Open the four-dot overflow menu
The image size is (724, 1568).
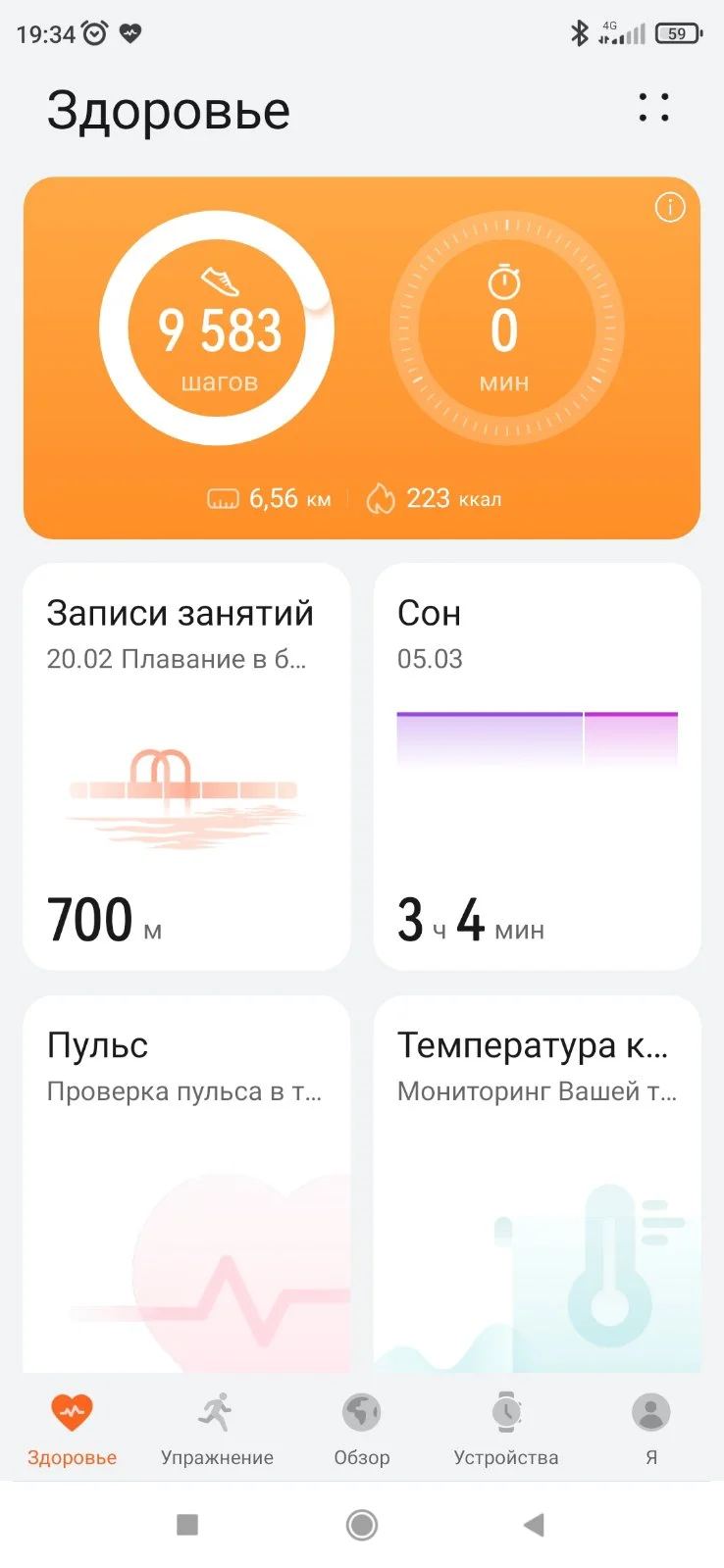(x=653, y=108)
